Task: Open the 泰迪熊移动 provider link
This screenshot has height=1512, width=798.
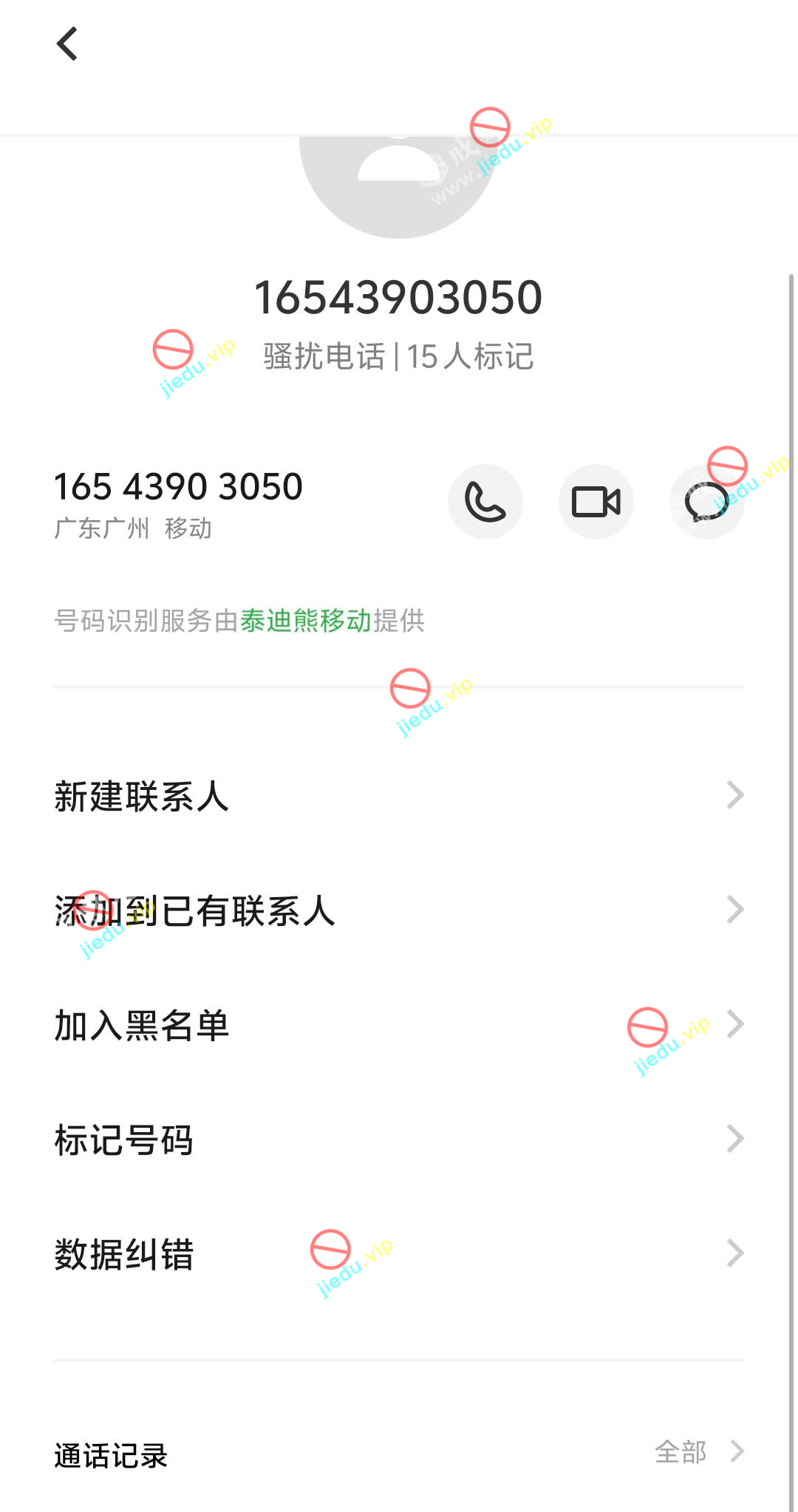Action: [306, 621]
